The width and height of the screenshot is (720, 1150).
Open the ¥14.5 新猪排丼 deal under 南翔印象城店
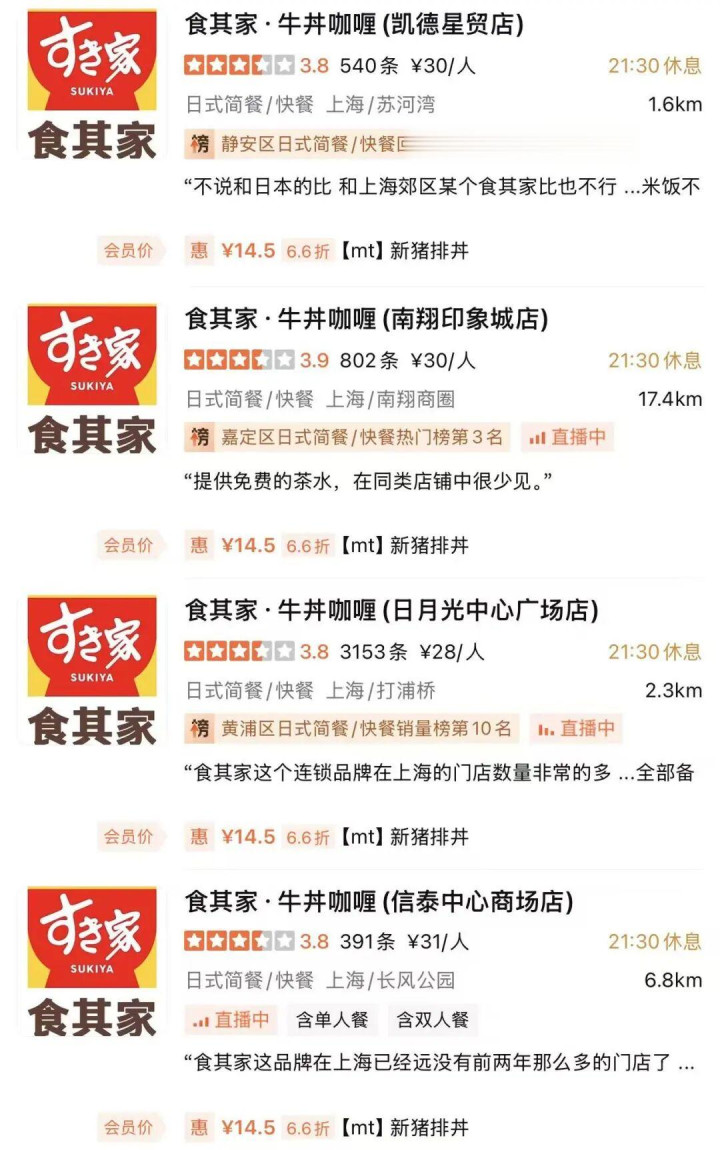click(x=328, y=546)
